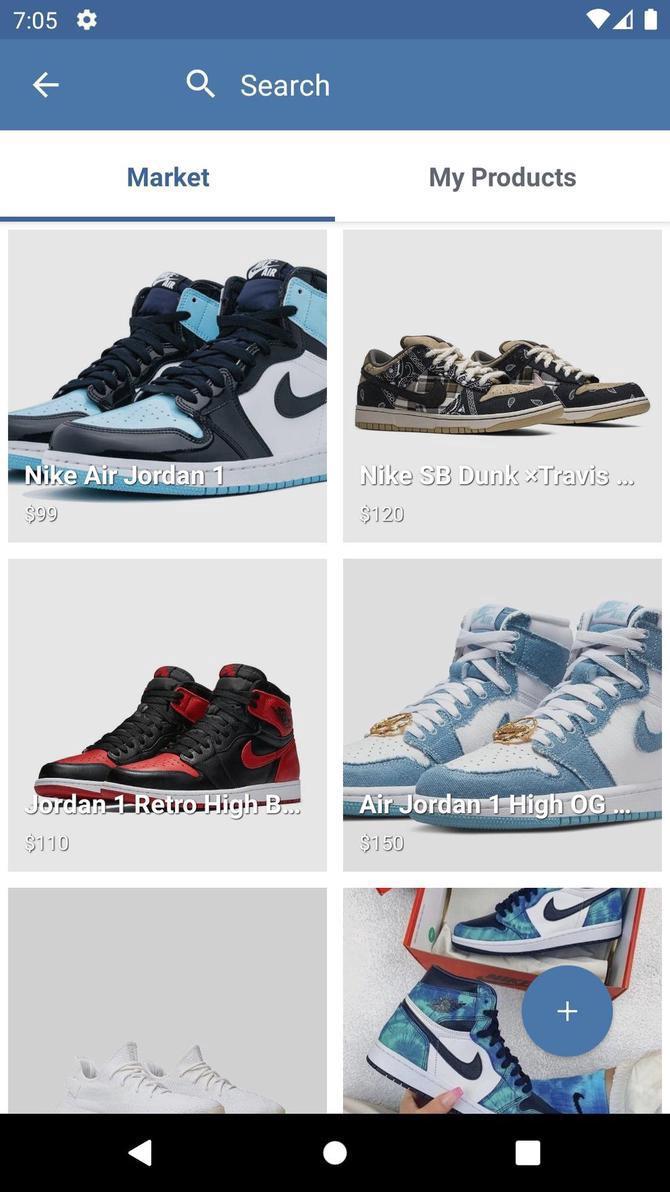Tap the Search field
The height and width of the screenshot is (1192, 670).
click(x=400, y=85)
